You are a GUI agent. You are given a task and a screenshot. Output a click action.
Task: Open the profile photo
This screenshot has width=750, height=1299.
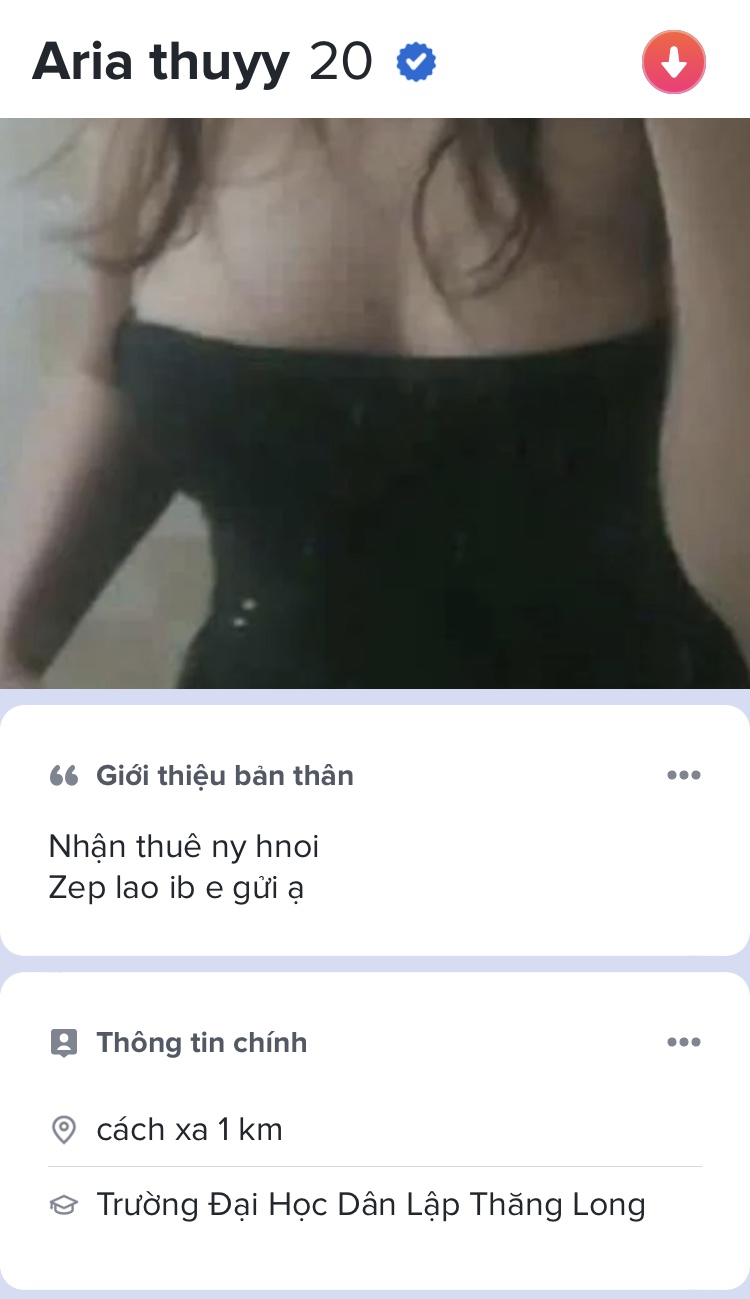coord(375,403)
